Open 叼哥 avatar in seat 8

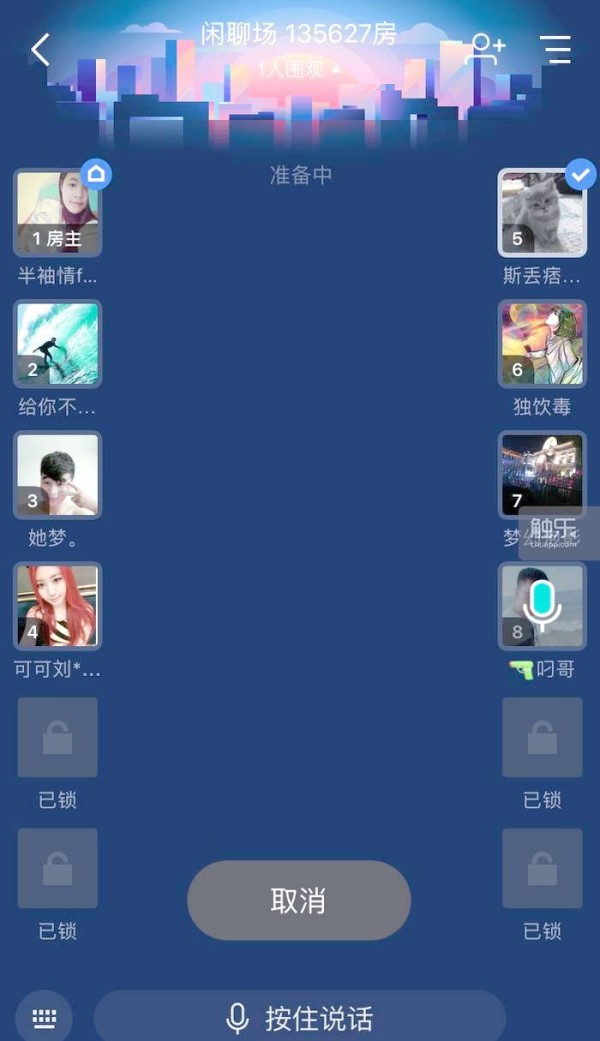(x=542, y=606)
